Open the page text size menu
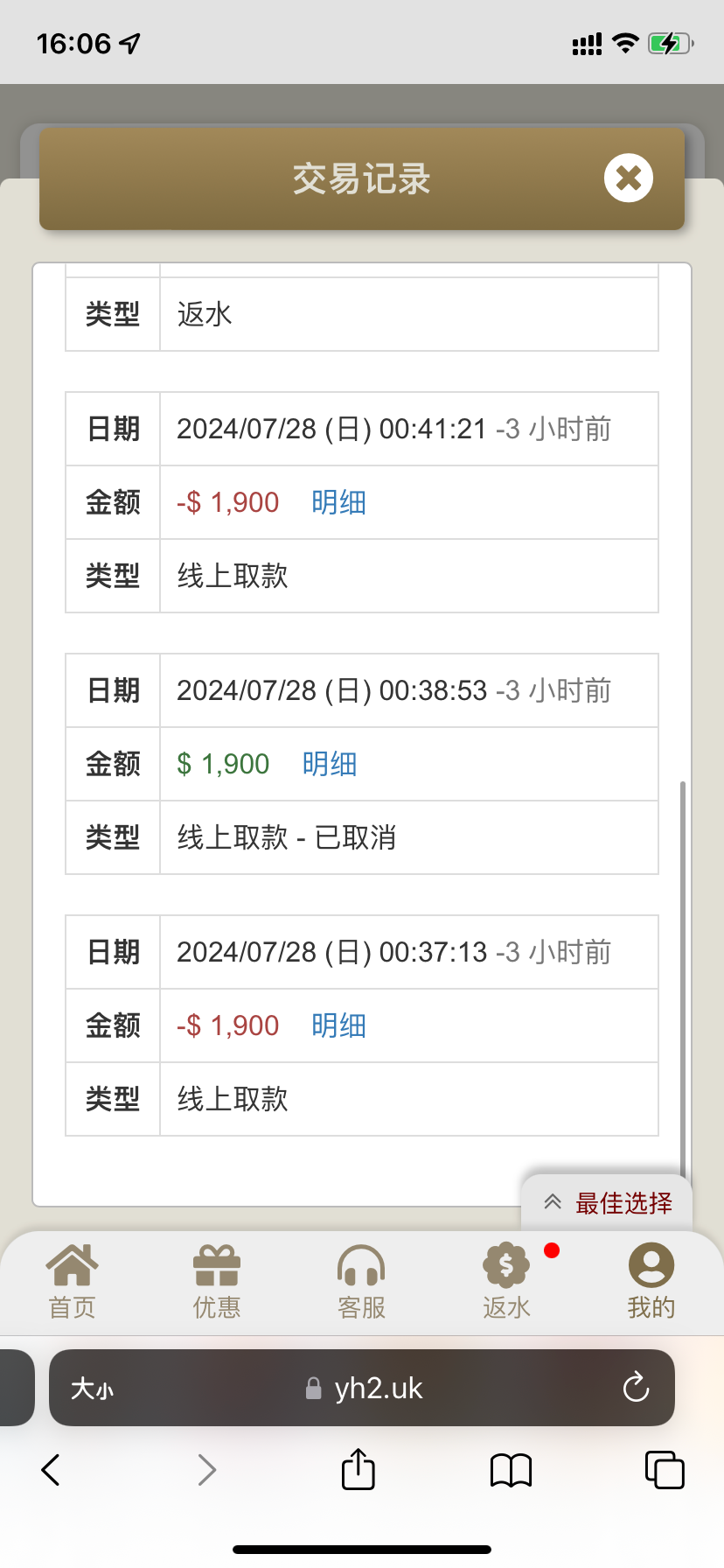The height and width of the screenshot is (1568, 724). pyautogui.click(x=92, y=1388)
